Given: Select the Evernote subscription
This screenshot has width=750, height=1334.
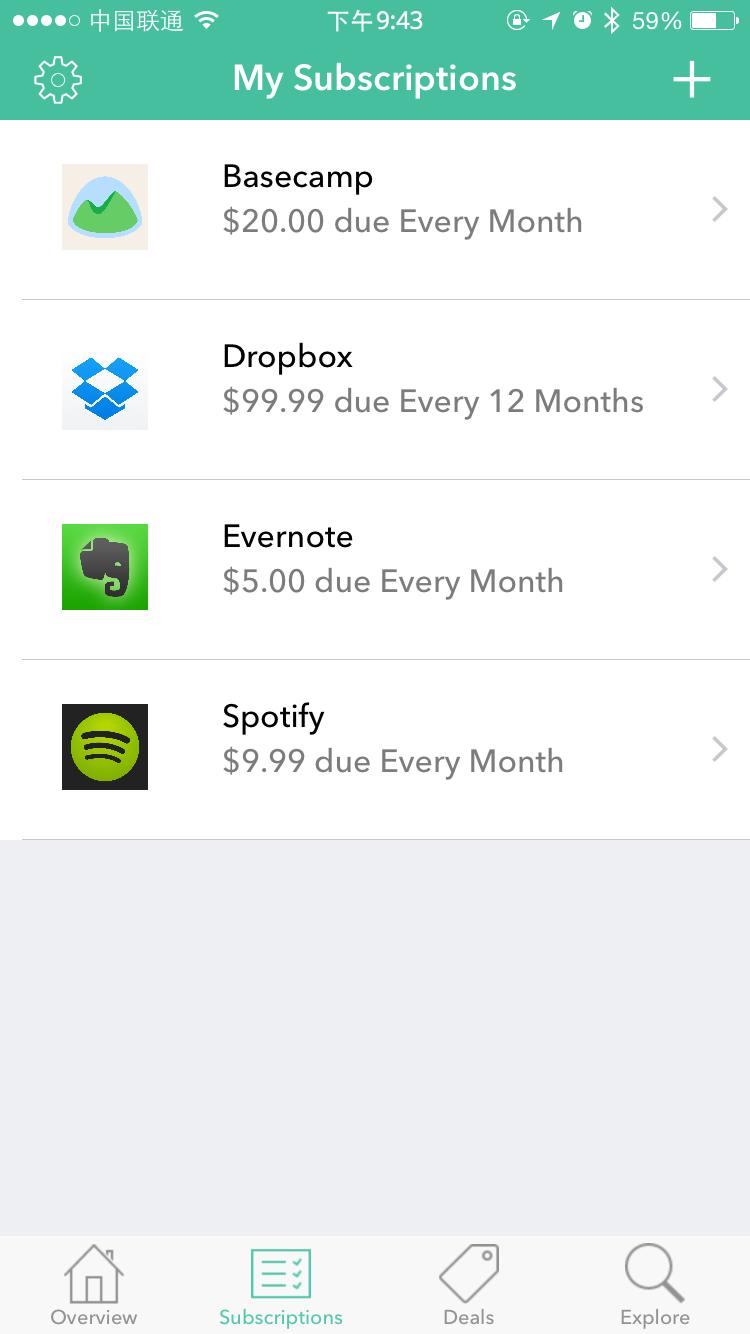Looking at the screenshot, I should [x=385, y=568].
